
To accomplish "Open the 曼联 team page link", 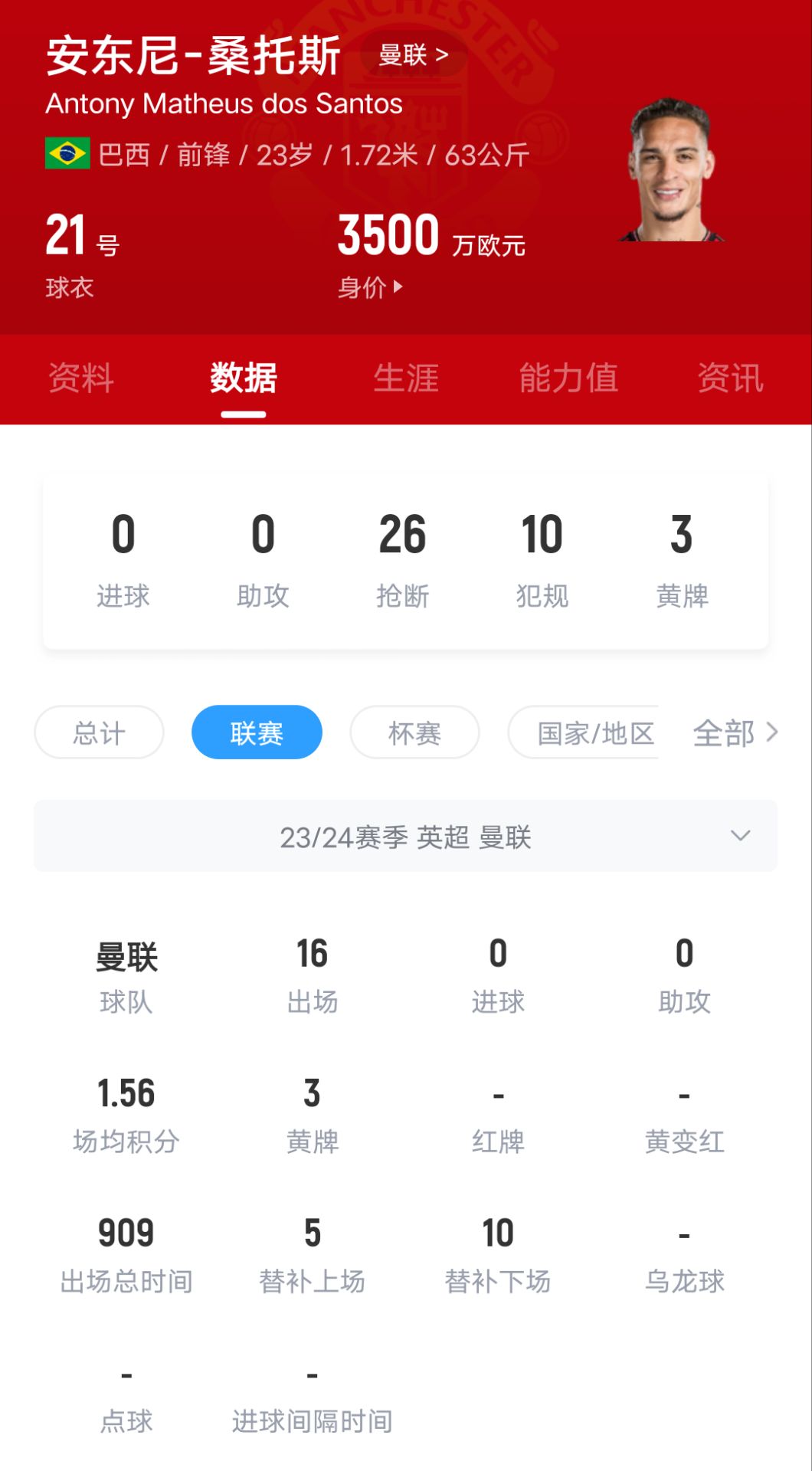I will (414, 55).
